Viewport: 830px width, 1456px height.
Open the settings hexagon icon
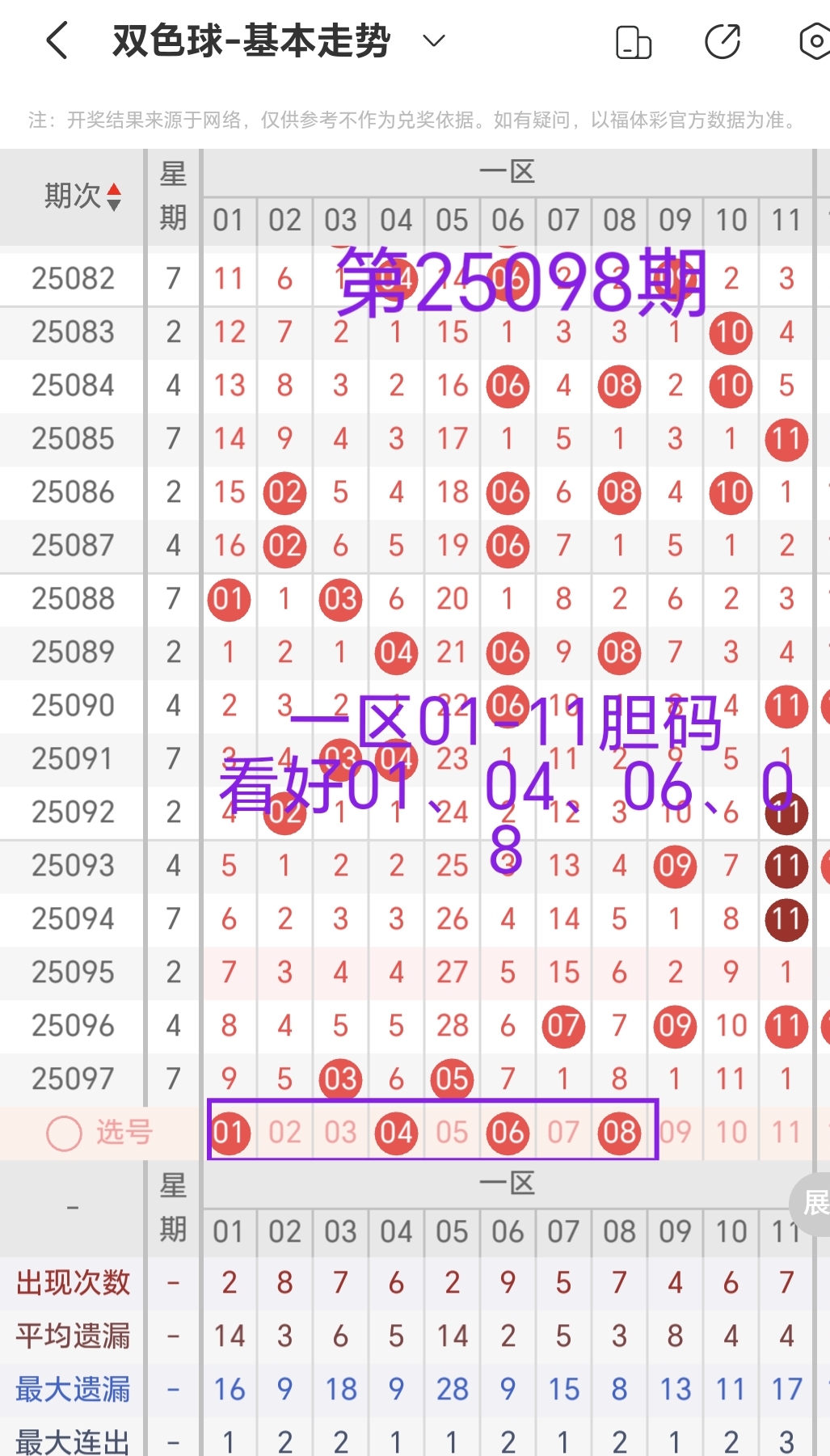coord(817,40)
